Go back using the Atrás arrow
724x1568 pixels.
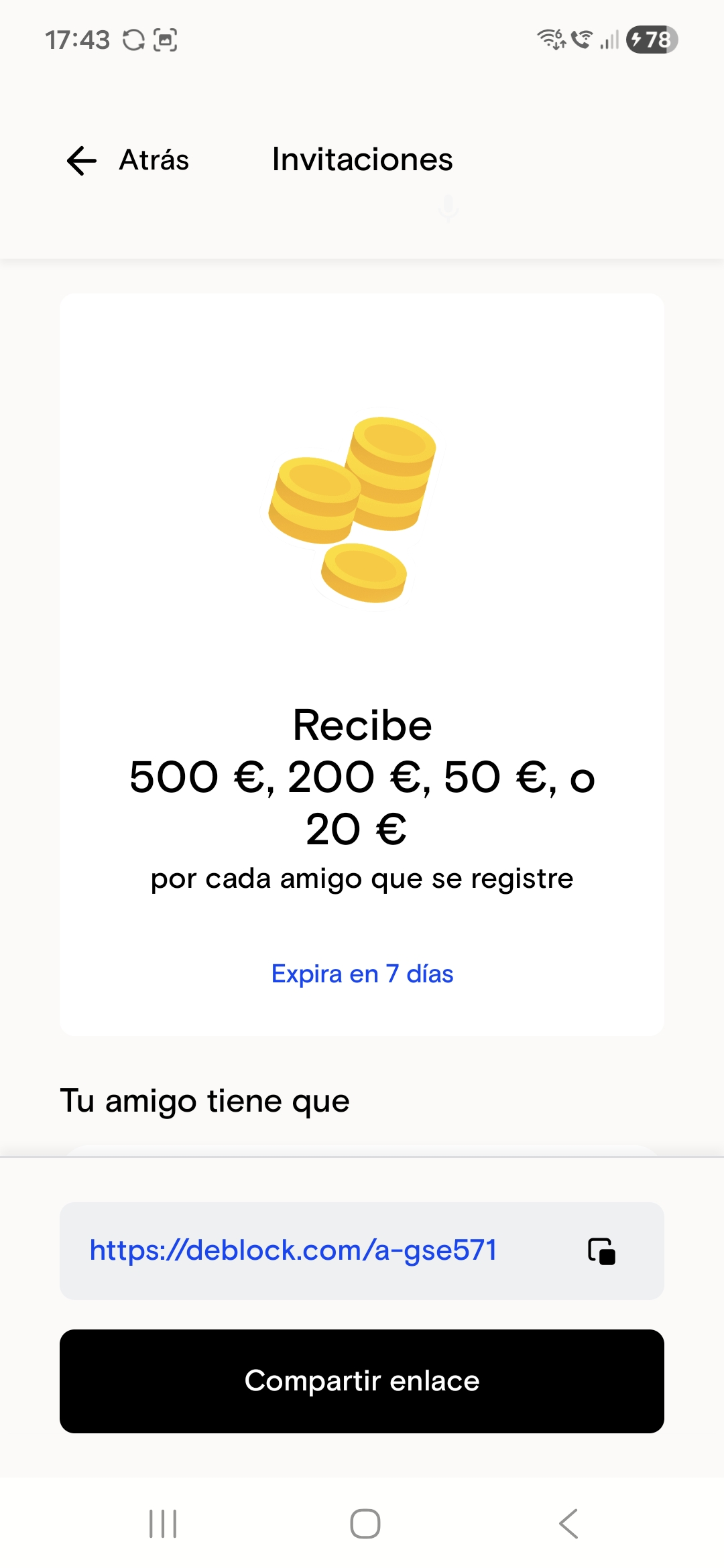(82, 161)
